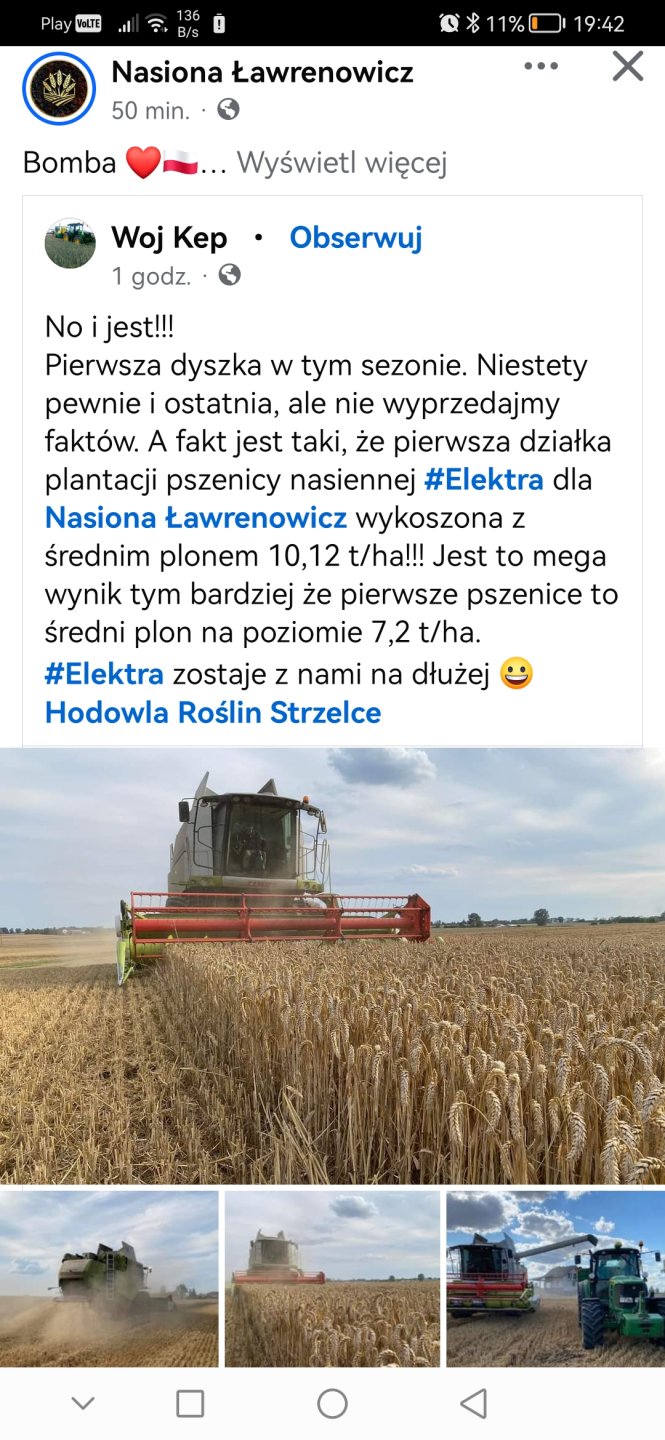Dismiss the Nasiona Ławrenowicz post
Viewport: 665px width, 1440px height.
pos(627,67)
